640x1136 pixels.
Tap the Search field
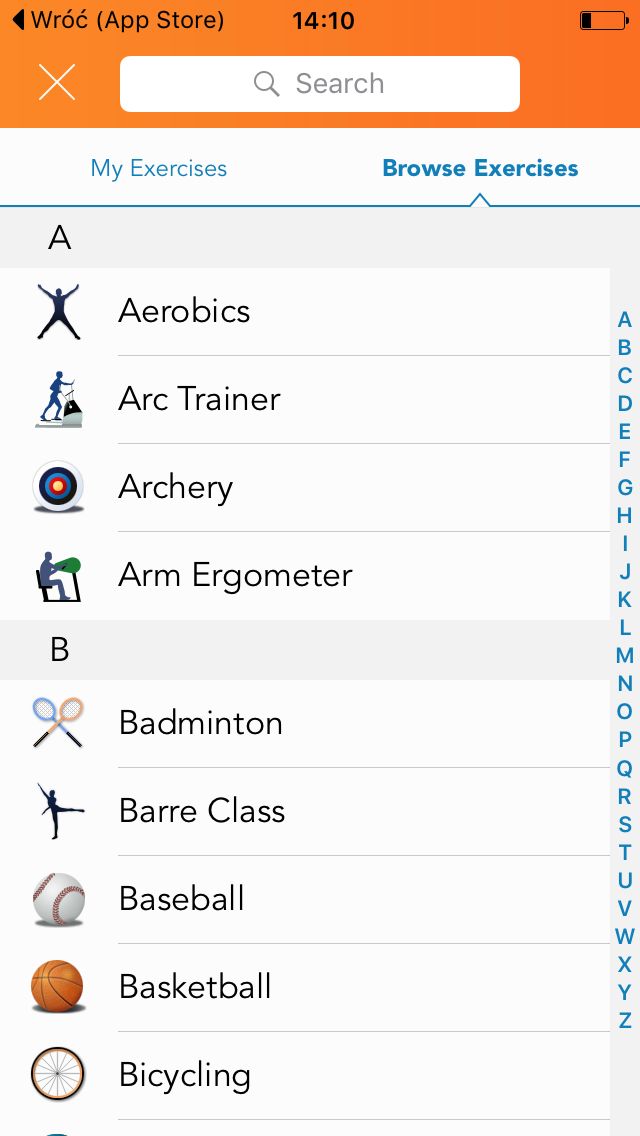tap(320, 84)
